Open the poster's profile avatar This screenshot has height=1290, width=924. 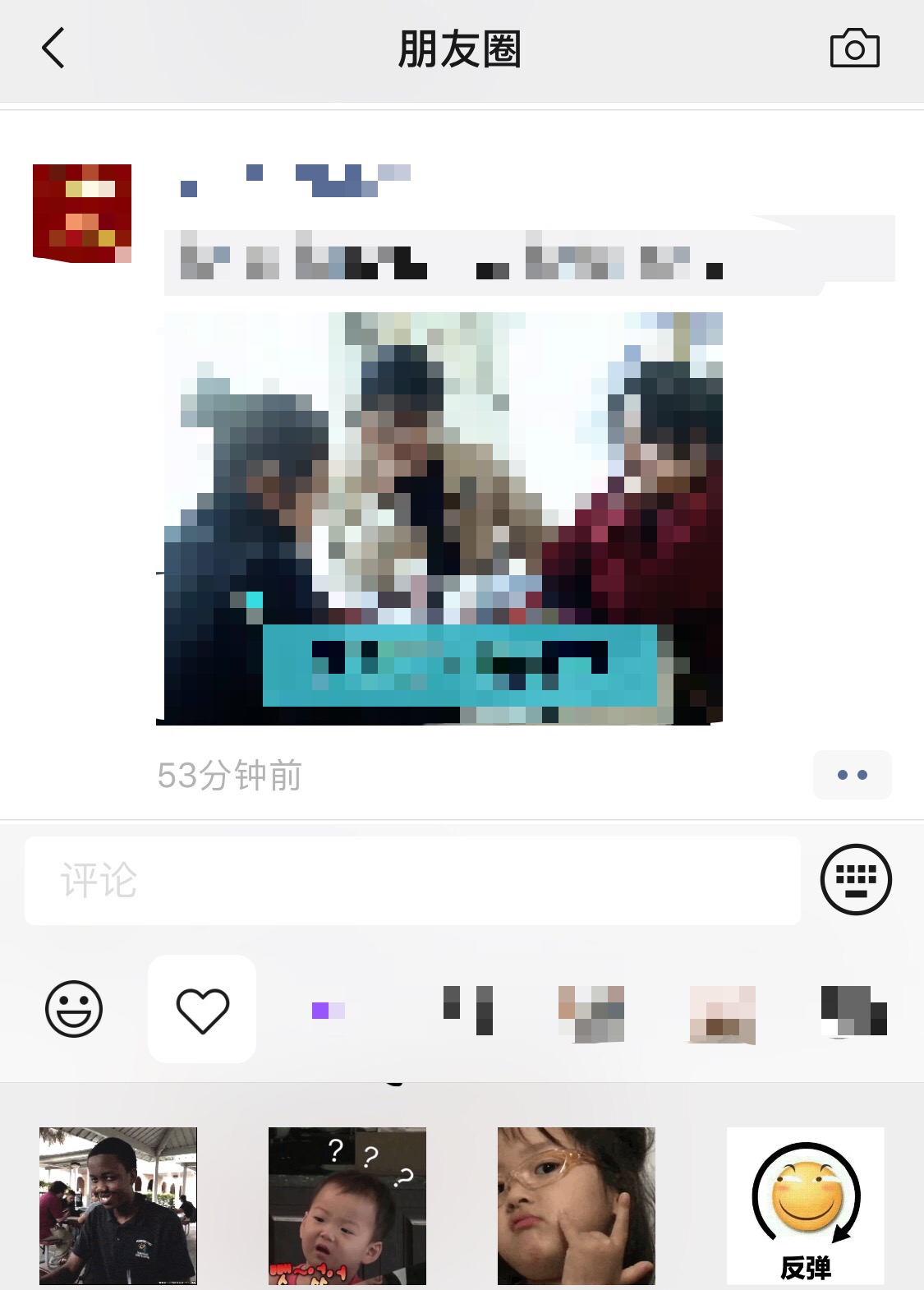tap(82, 214)
